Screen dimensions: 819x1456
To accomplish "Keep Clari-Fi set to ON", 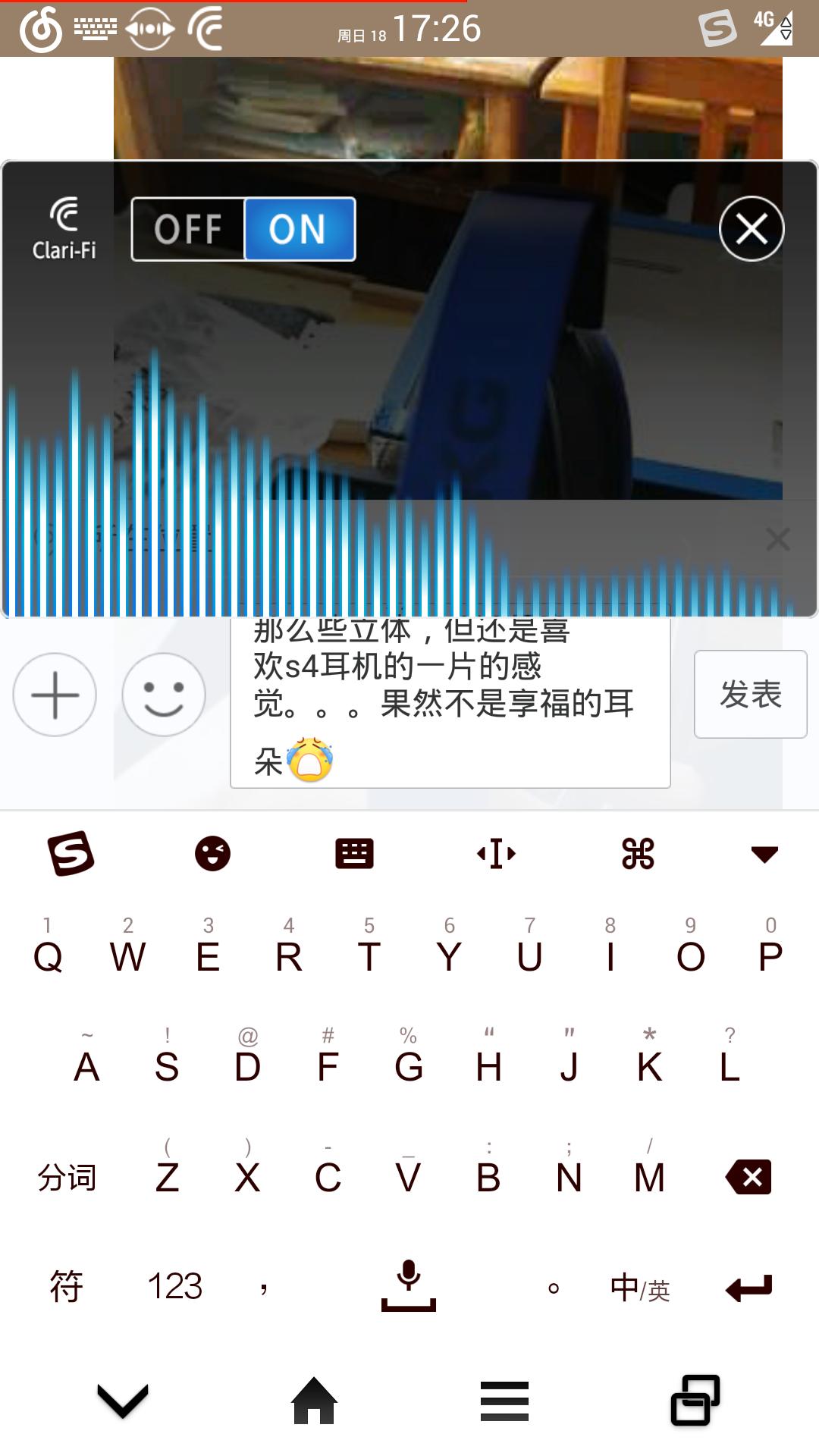I will coord(299,230).
